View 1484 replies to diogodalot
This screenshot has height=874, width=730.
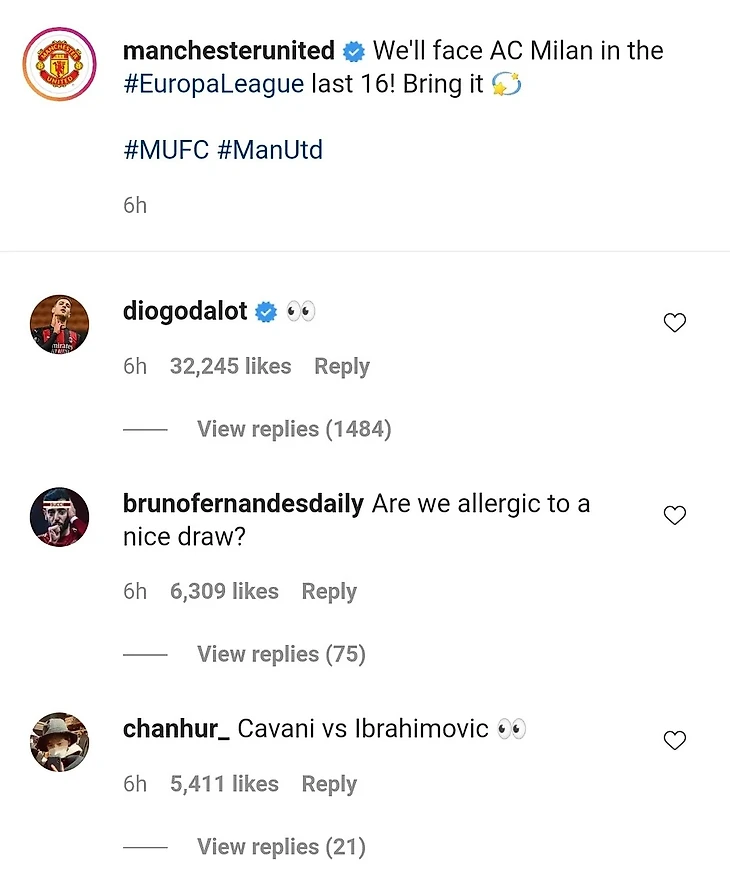click(x=294, y=429)
